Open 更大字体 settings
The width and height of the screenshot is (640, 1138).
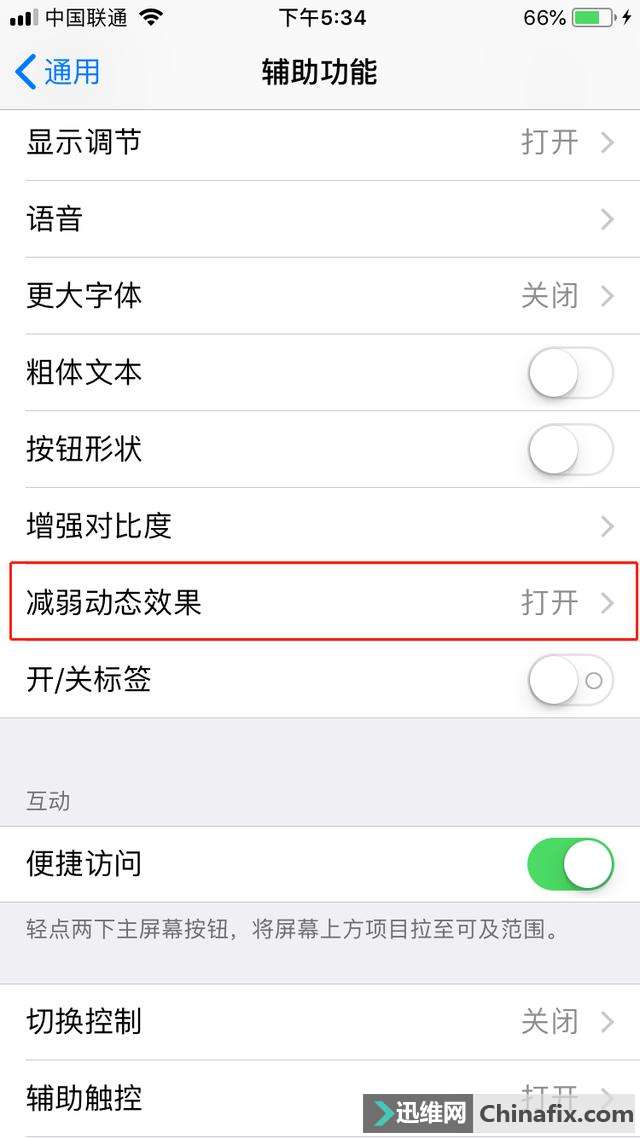click(320, 296)
